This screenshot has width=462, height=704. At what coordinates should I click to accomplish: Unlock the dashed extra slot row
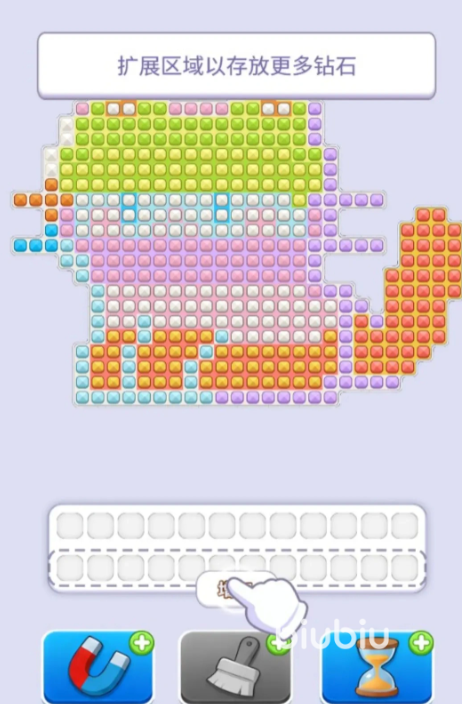point(237,569)
